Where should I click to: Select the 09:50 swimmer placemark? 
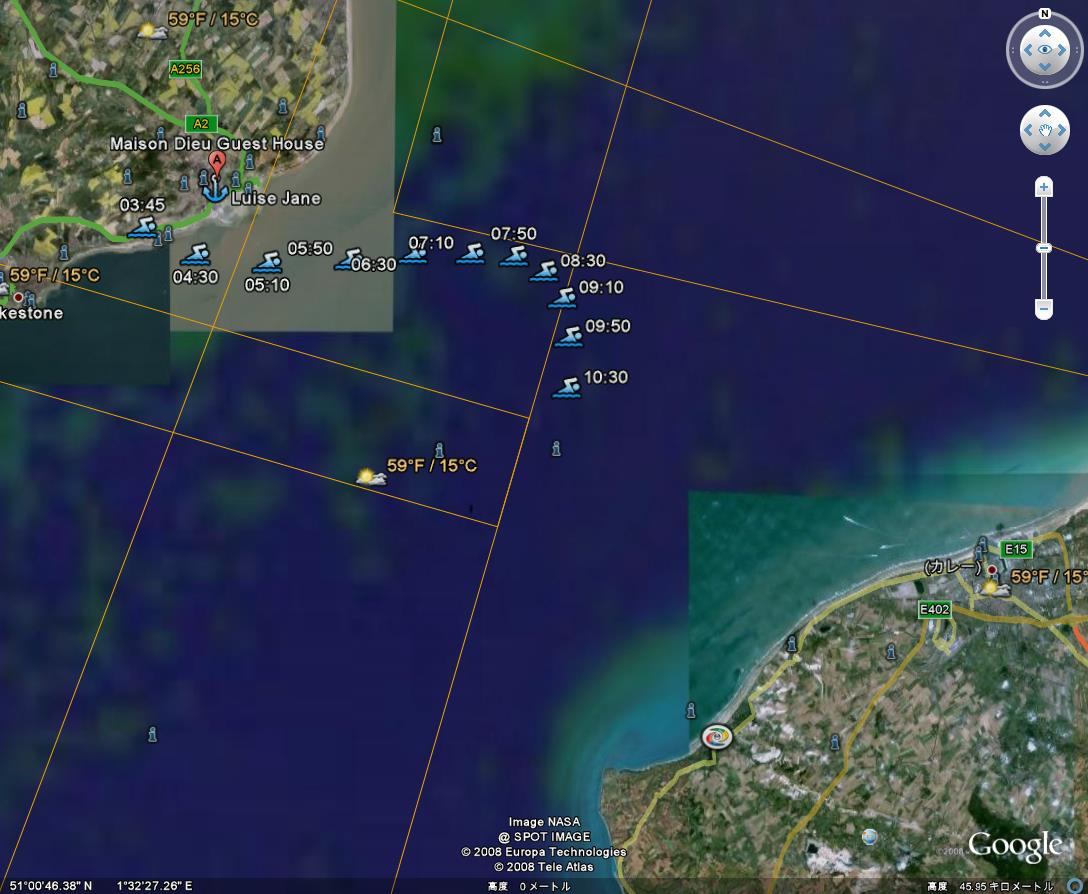click(x=570, y=337)
